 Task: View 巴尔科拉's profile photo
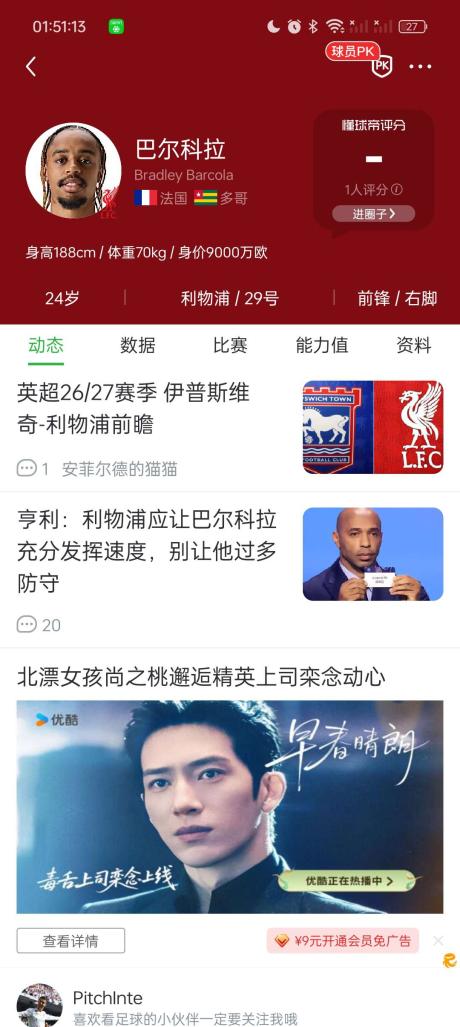coord(73,170)
